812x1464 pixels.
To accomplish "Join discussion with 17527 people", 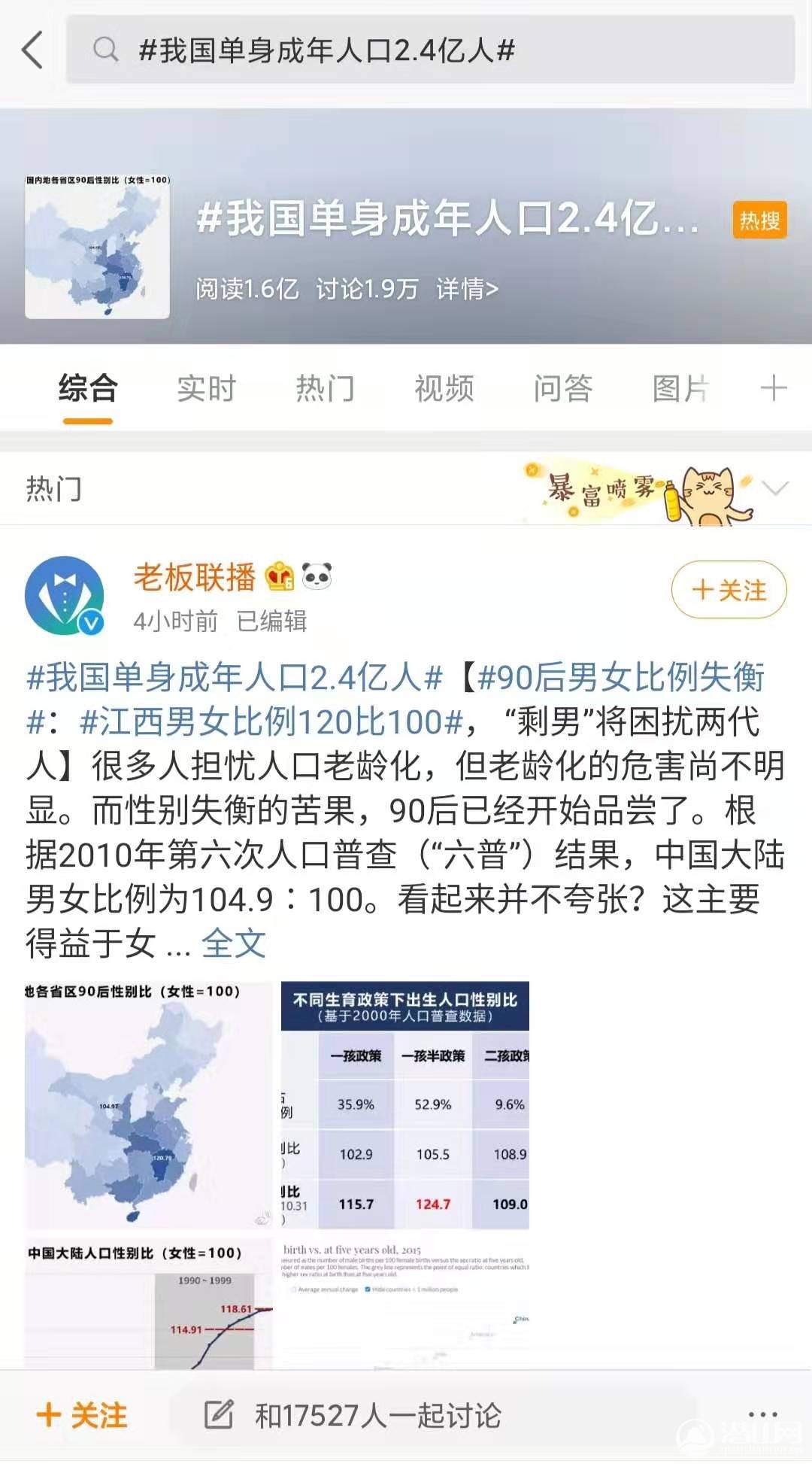I will (x=376, y=1415).
